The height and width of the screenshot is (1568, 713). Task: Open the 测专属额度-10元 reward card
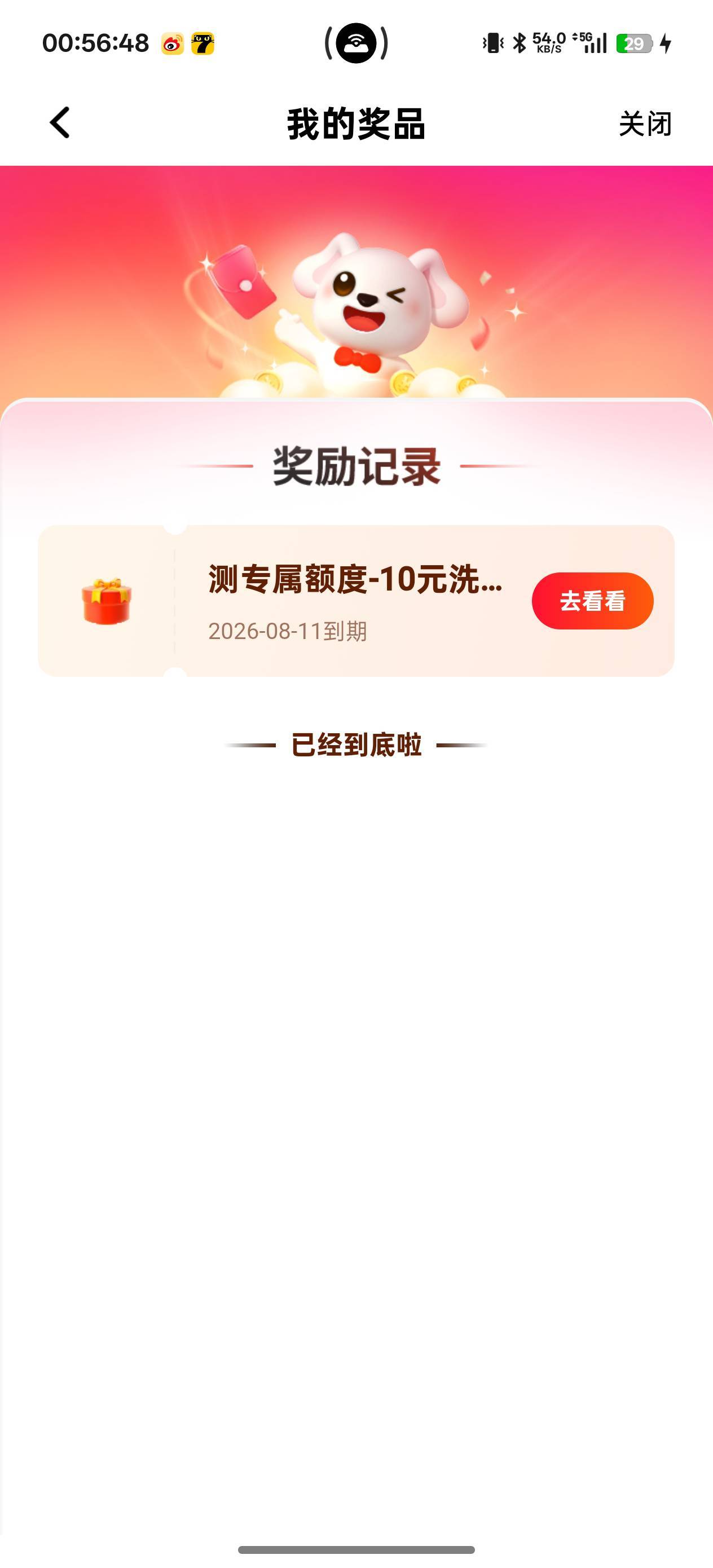pos(355,601)
